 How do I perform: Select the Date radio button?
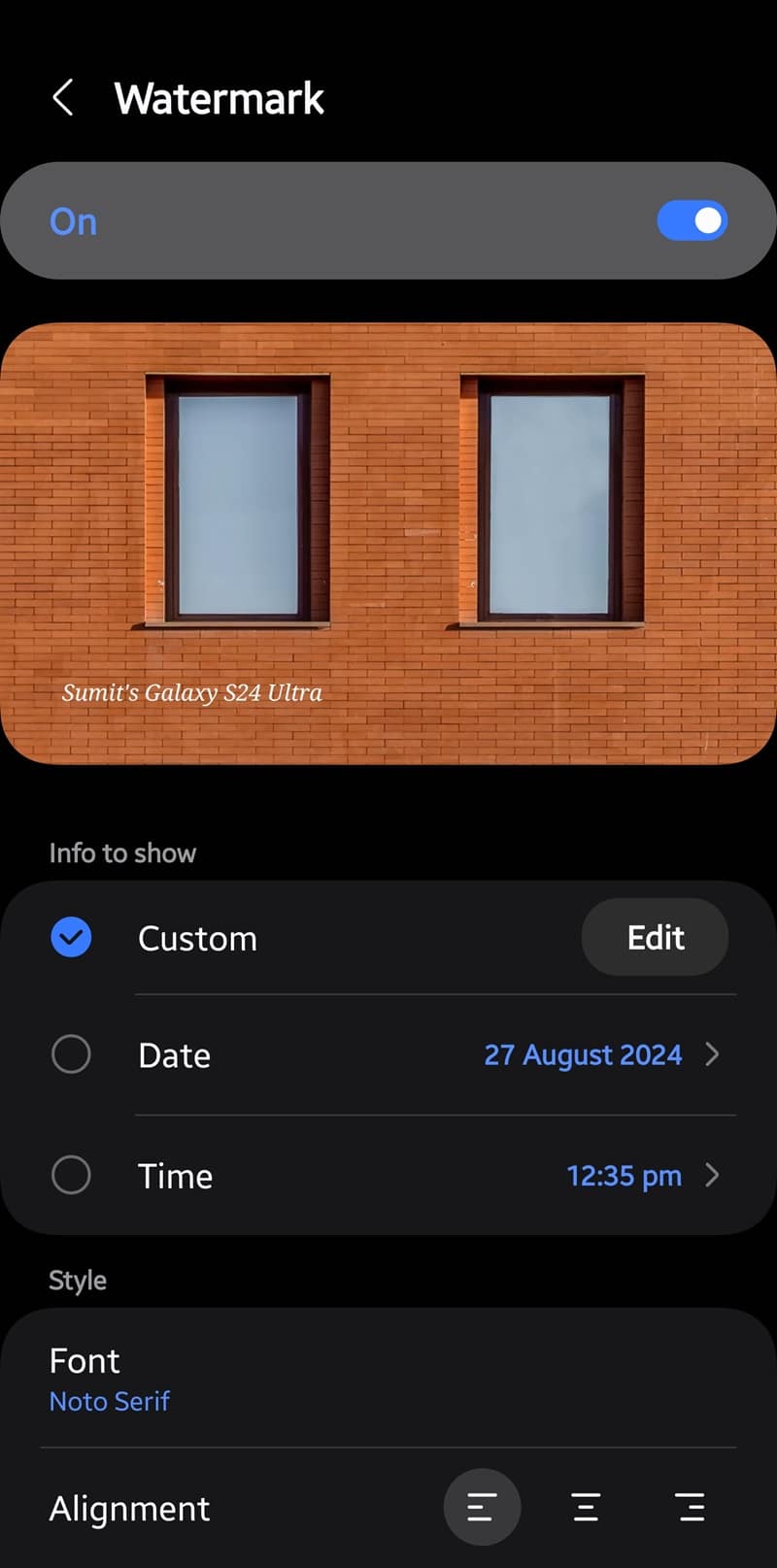click(x=71, y=1054)
